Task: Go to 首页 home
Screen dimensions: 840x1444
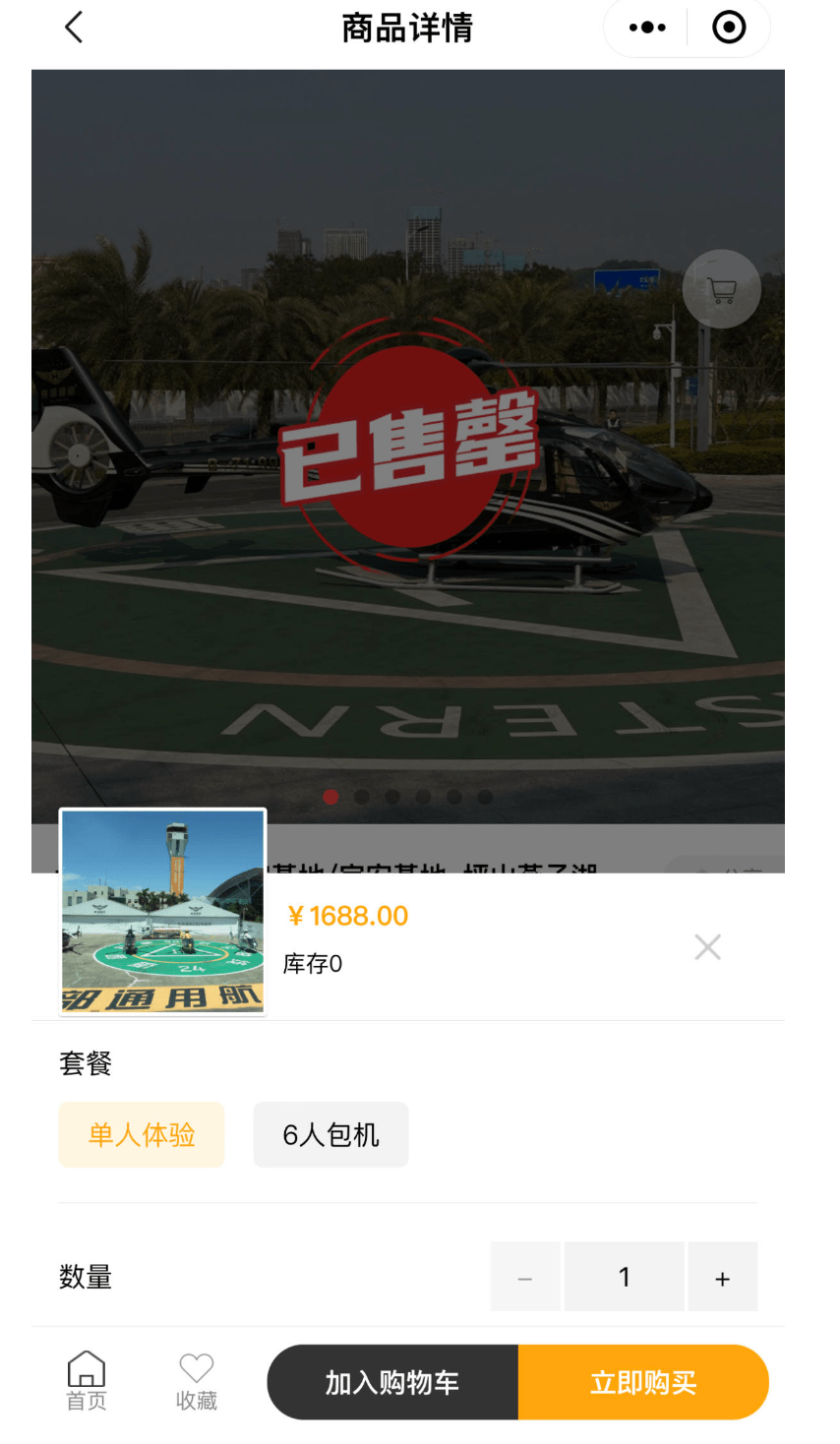Action: click(x=87, y=1380)
